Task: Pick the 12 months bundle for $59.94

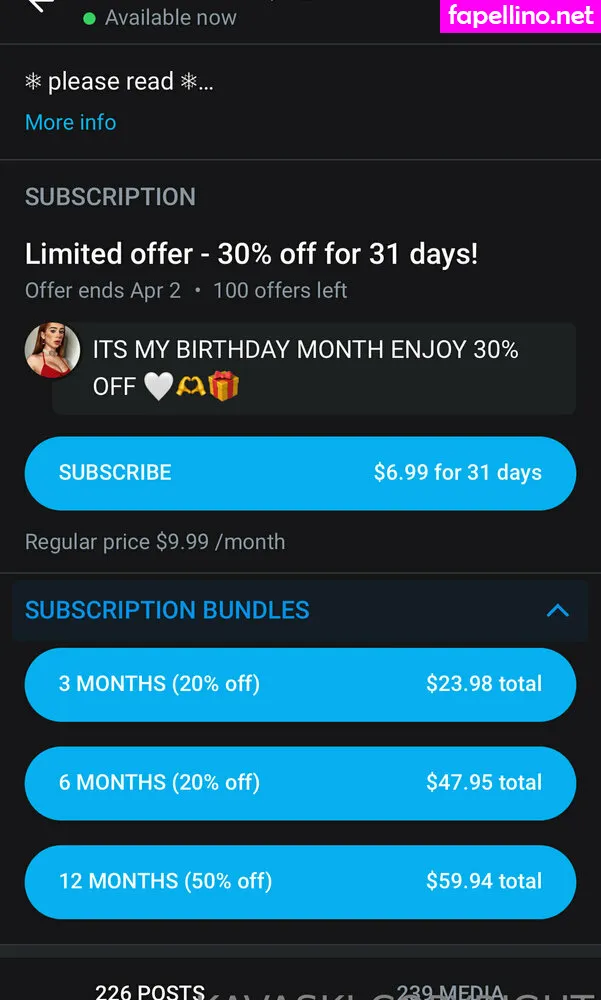Action: [x=300, y=881]
